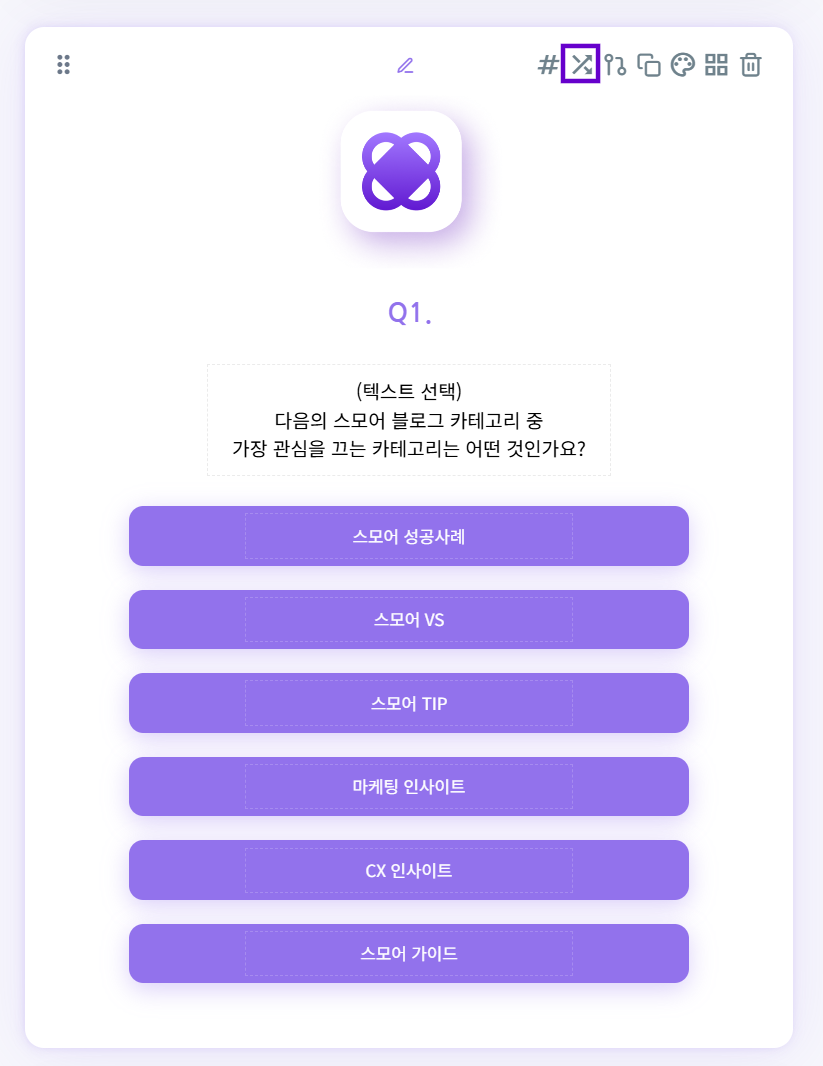The image size is (823, 1066).
Task: Pick the 스모어 TIP answer
Action: pyautogui.click(x=408, y=703)
